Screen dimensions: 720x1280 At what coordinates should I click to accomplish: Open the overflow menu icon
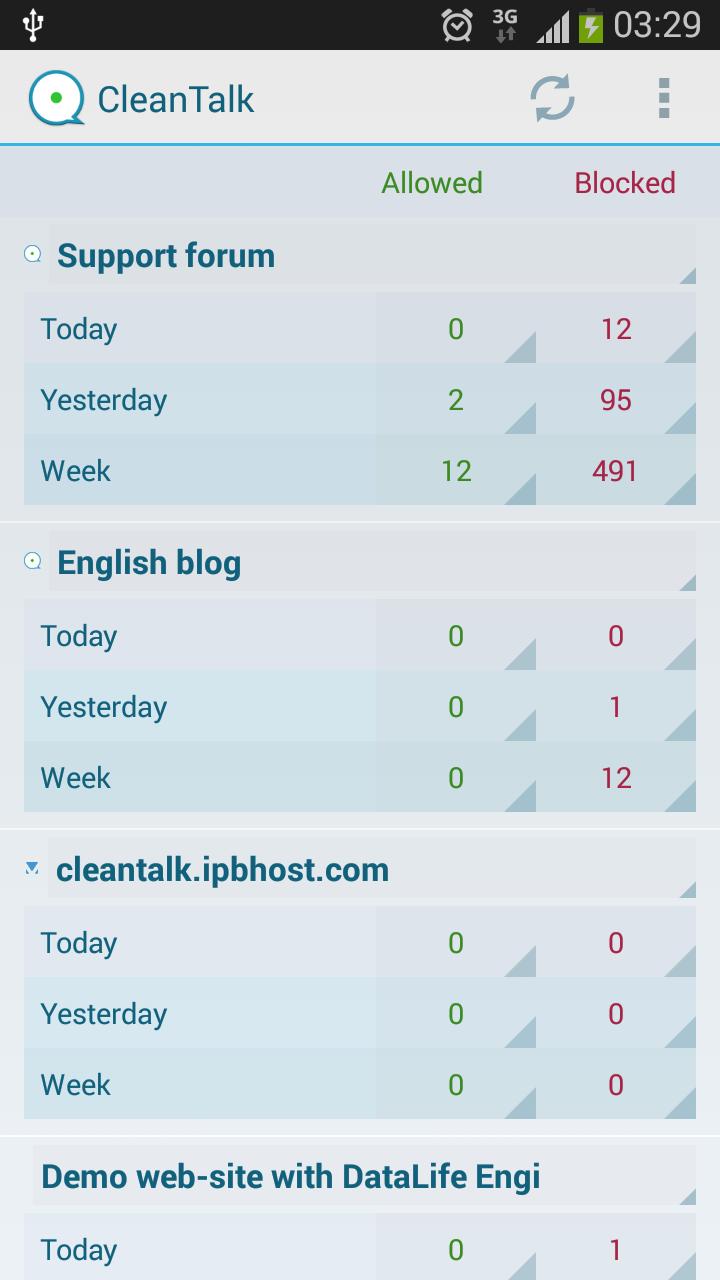pyautogui.click(x=664, y=97)
